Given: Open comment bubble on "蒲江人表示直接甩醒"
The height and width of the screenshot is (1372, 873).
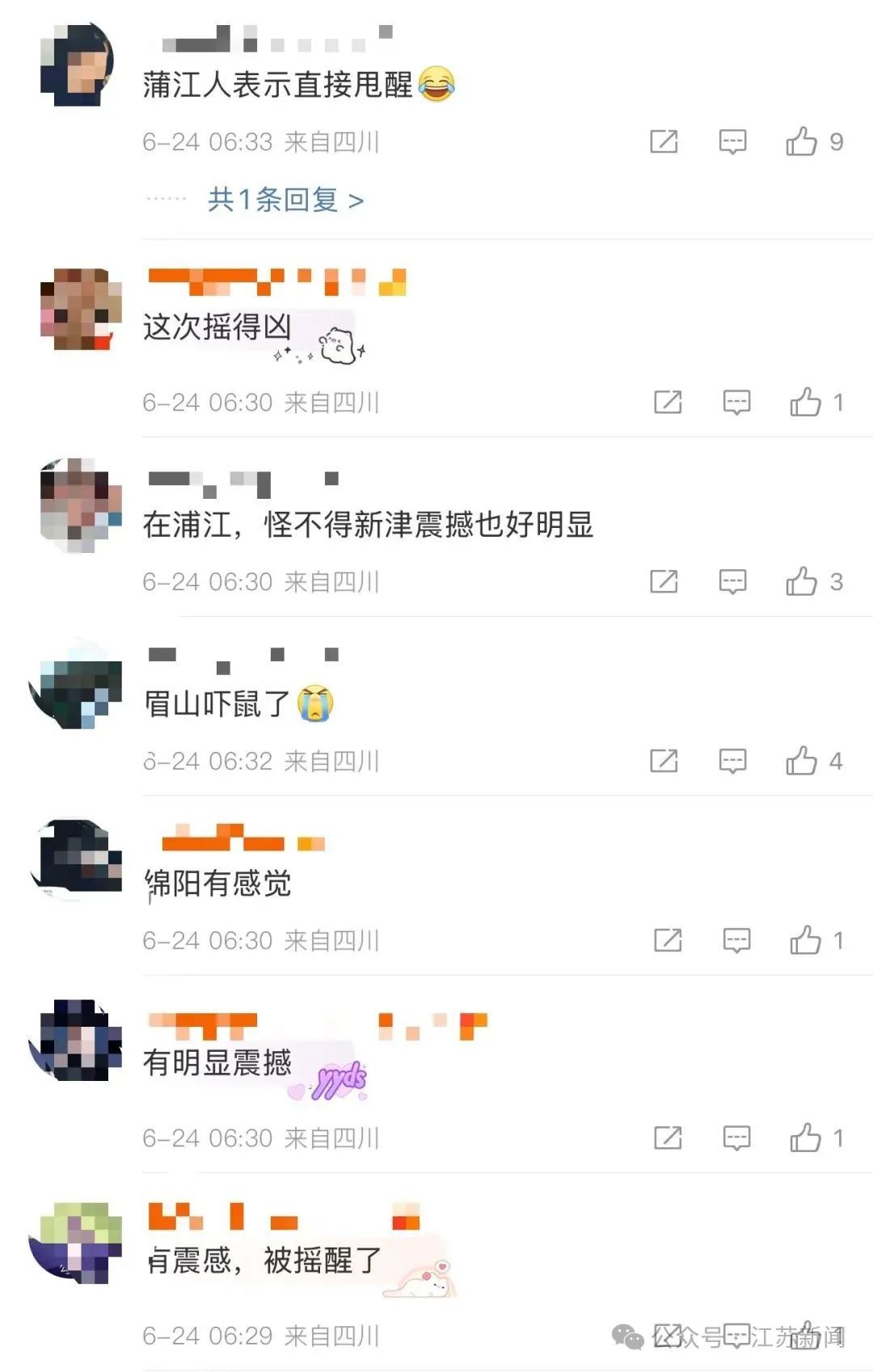Looking at the screenshot, I should coord(732,141).
